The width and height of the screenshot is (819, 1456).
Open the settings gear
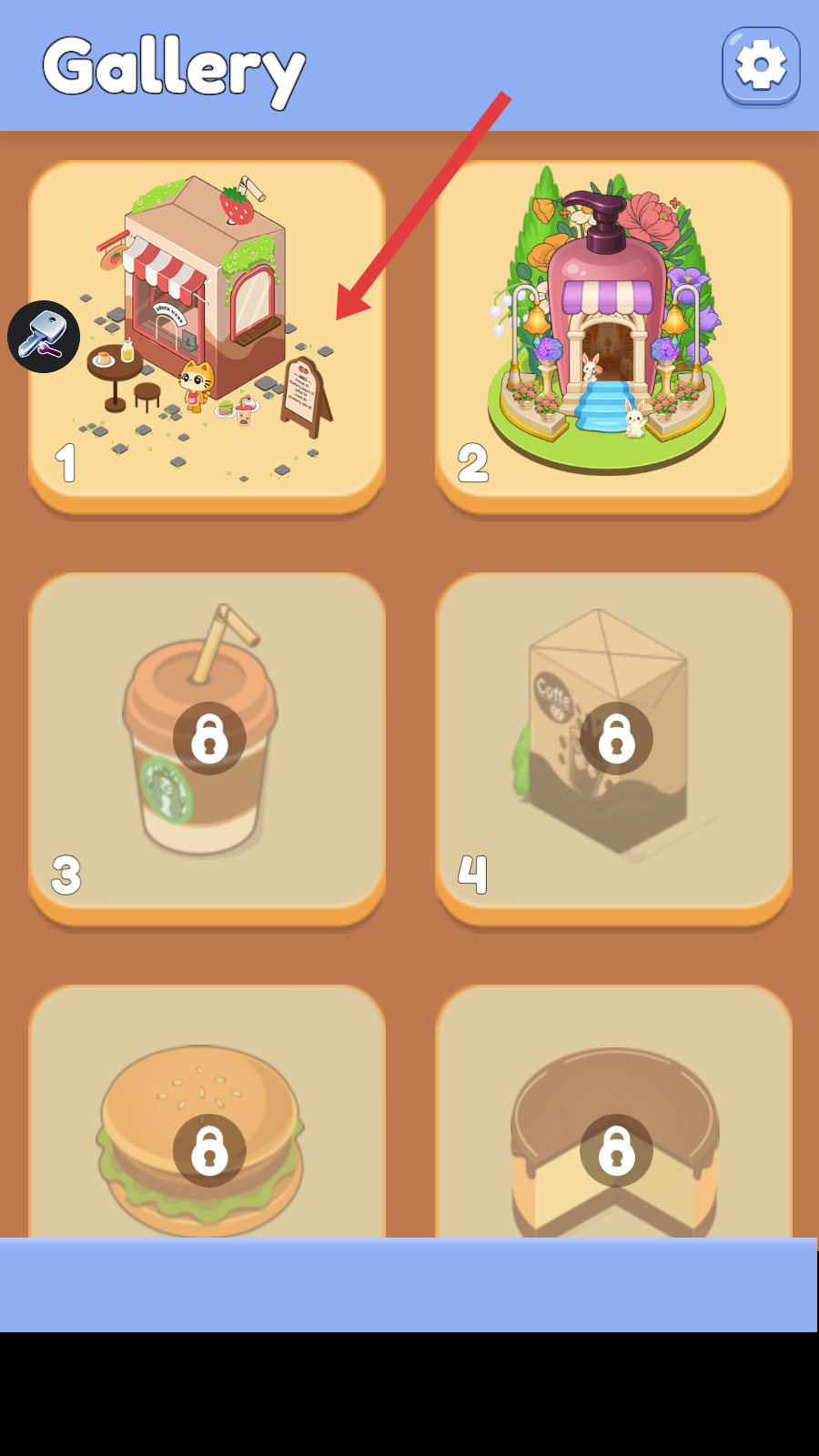(761, 66)
